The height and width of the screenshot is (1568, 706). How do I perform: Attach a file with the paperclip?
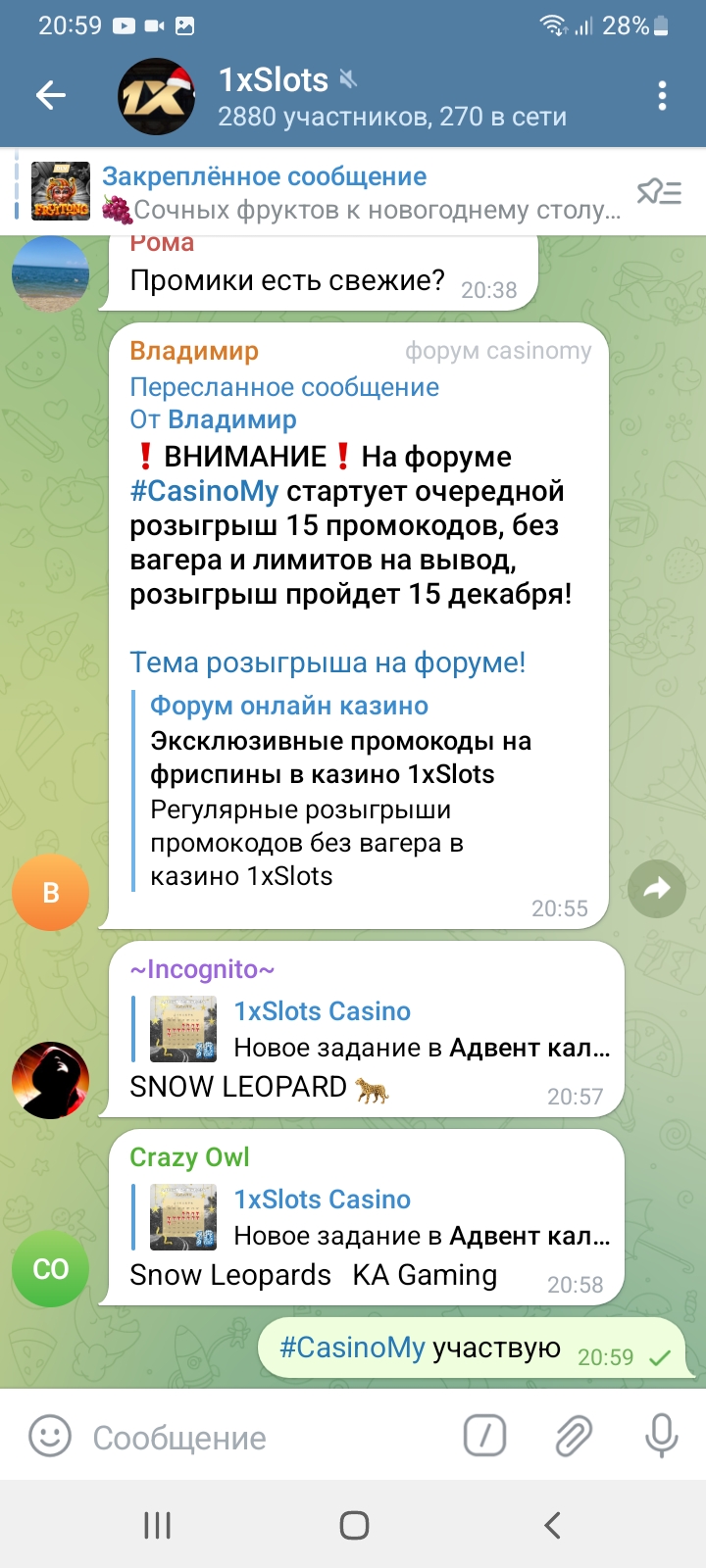(x=574, y=1437)
